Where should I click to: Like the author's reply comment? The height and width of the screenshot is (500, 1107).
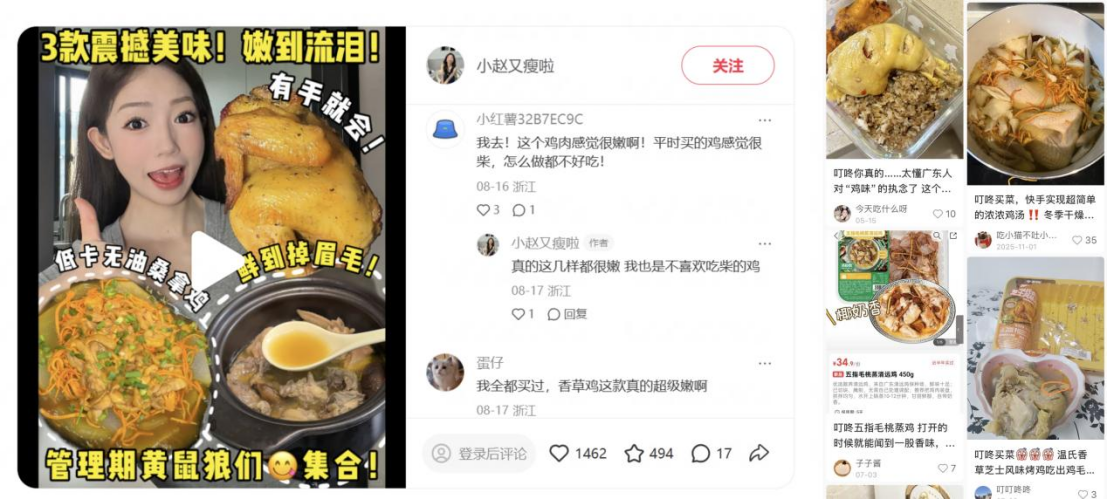(522, 314)
